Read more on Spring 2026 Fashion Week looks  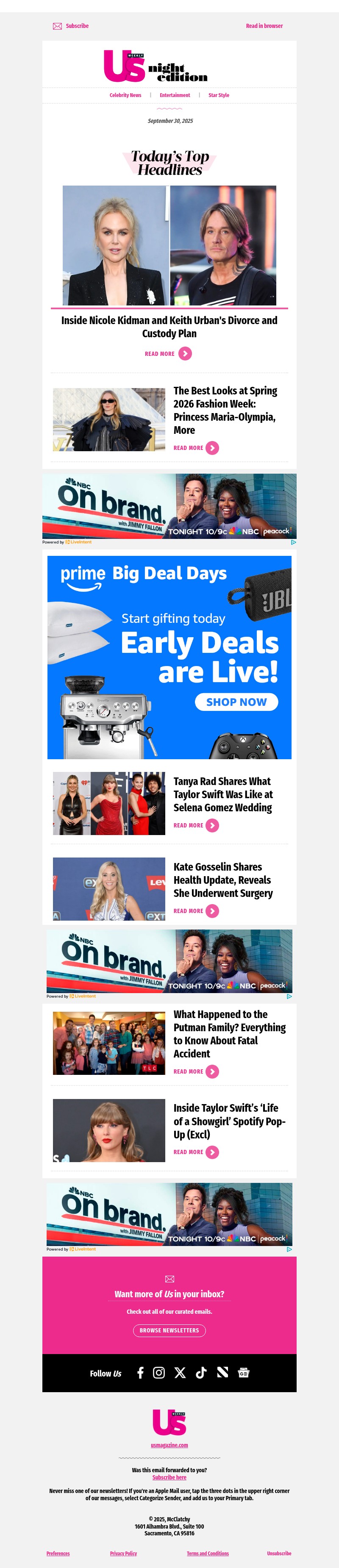(196, 448)
